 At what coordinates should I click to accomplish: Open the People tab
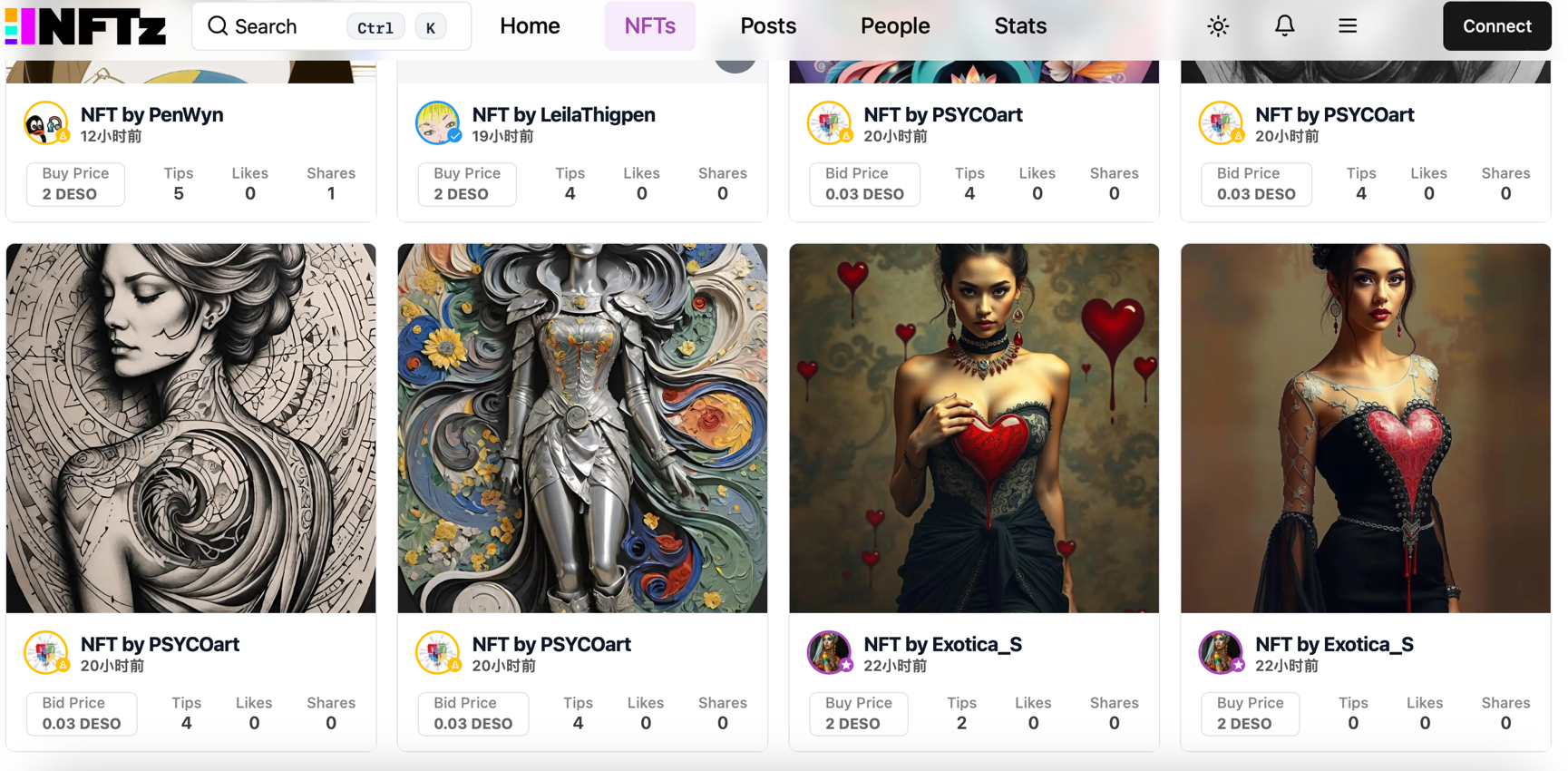[894, 26]
